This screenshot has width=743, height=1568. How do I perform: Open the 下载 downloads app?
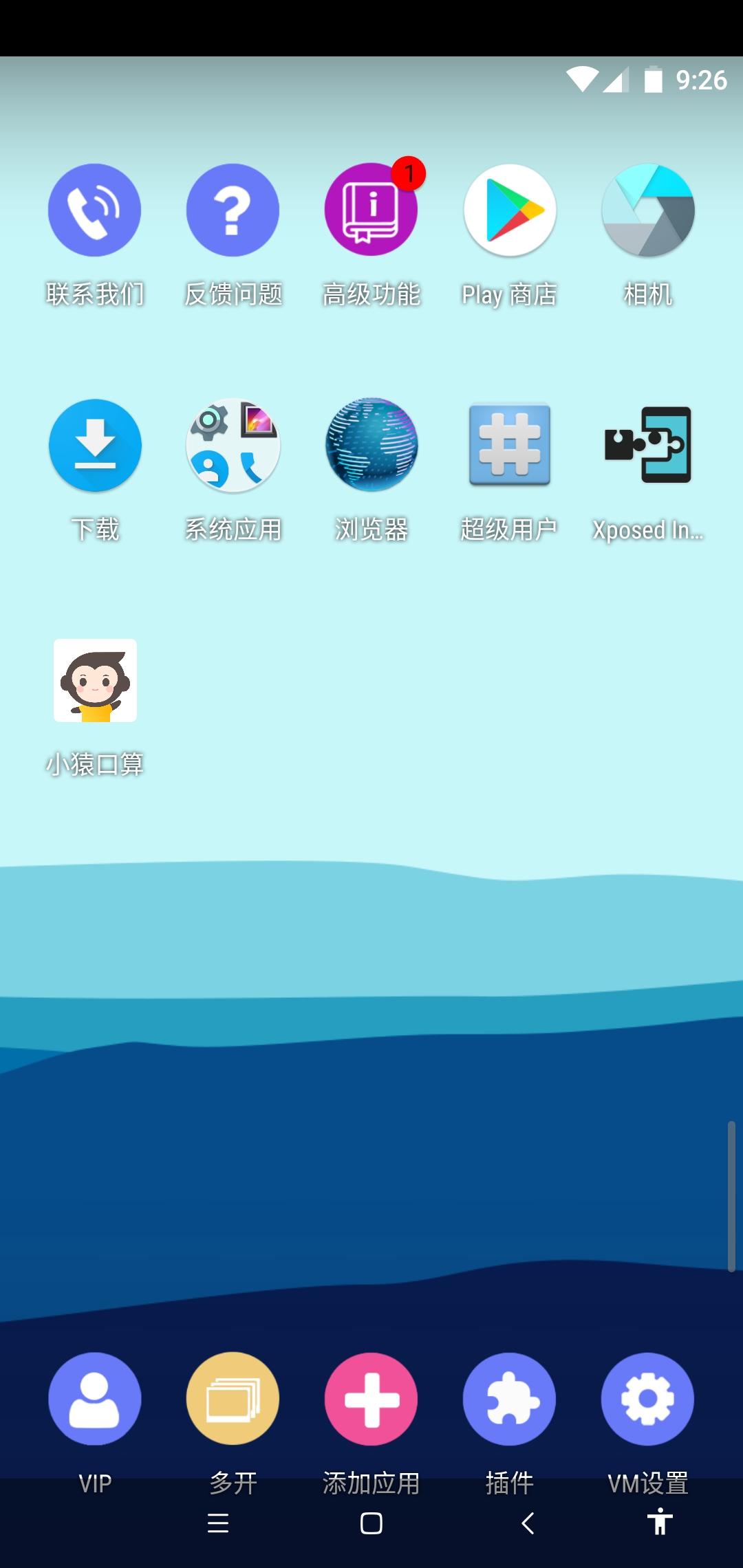95,446
